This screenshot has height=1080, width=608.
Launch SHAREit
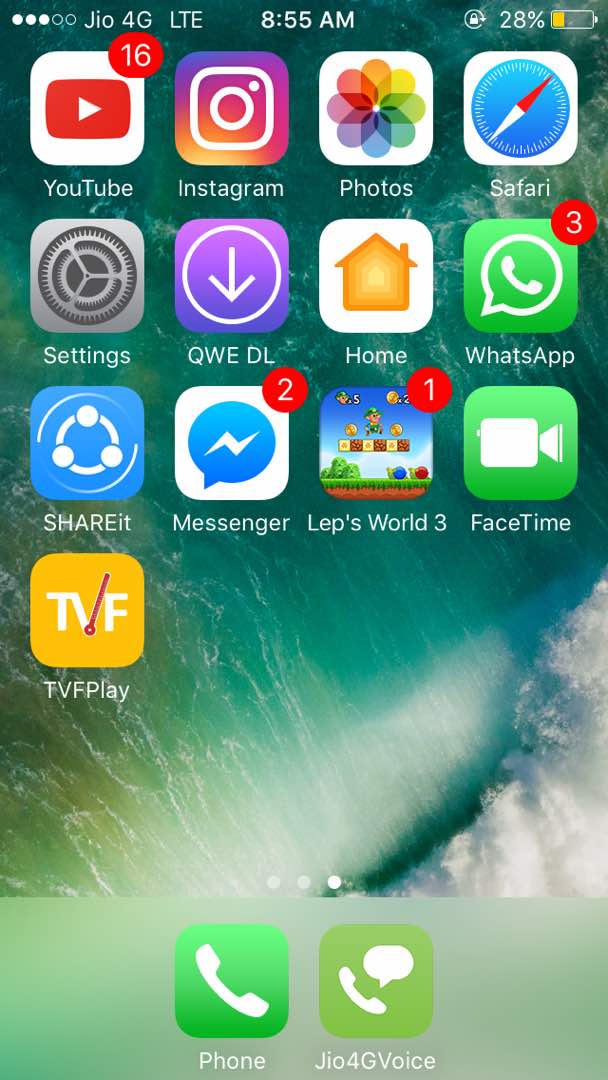87,443
